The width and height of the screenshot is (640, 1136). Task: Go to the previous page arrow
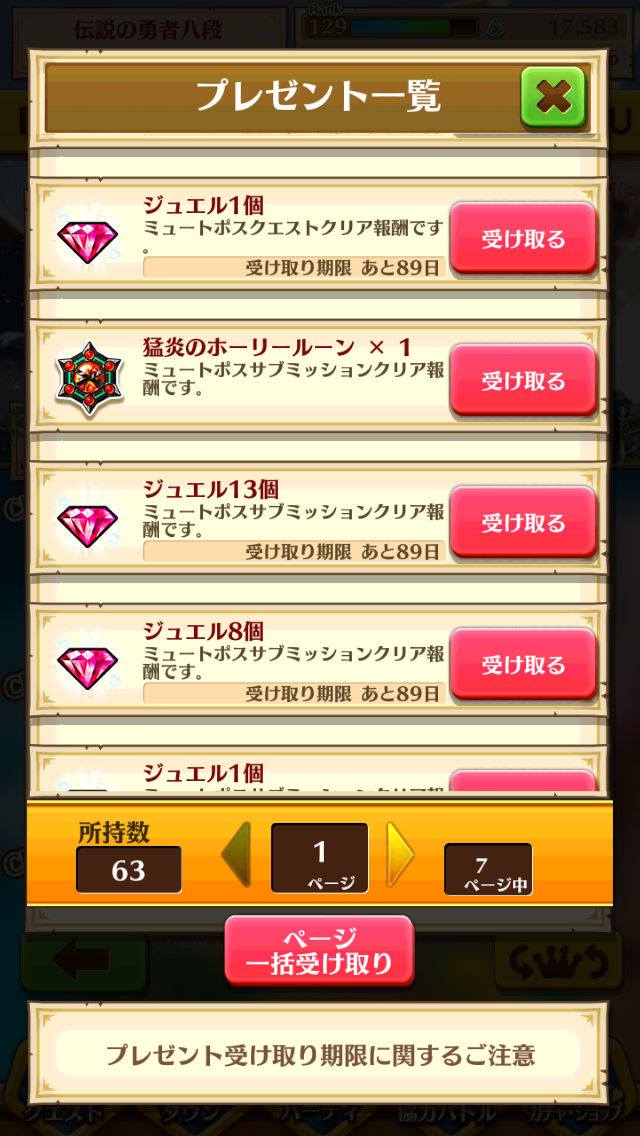[236, 856]
